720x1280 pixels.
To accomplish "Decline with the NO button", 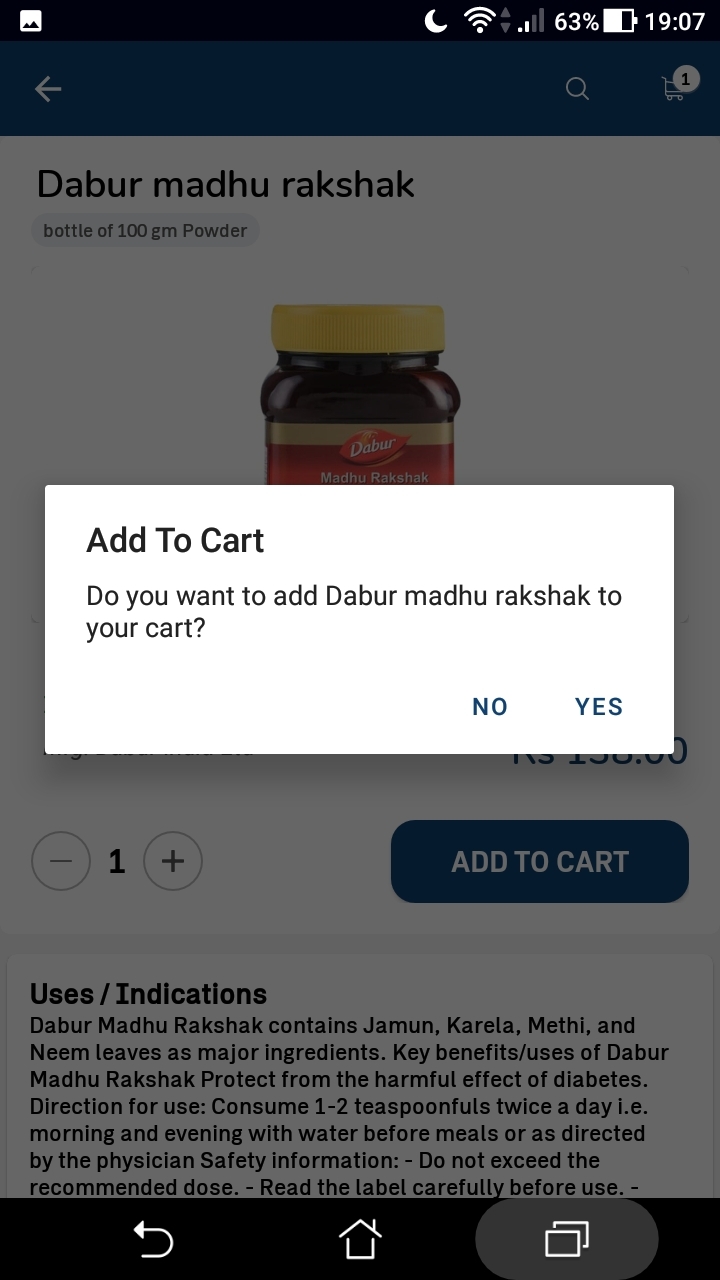I will [x=490, y=707].
